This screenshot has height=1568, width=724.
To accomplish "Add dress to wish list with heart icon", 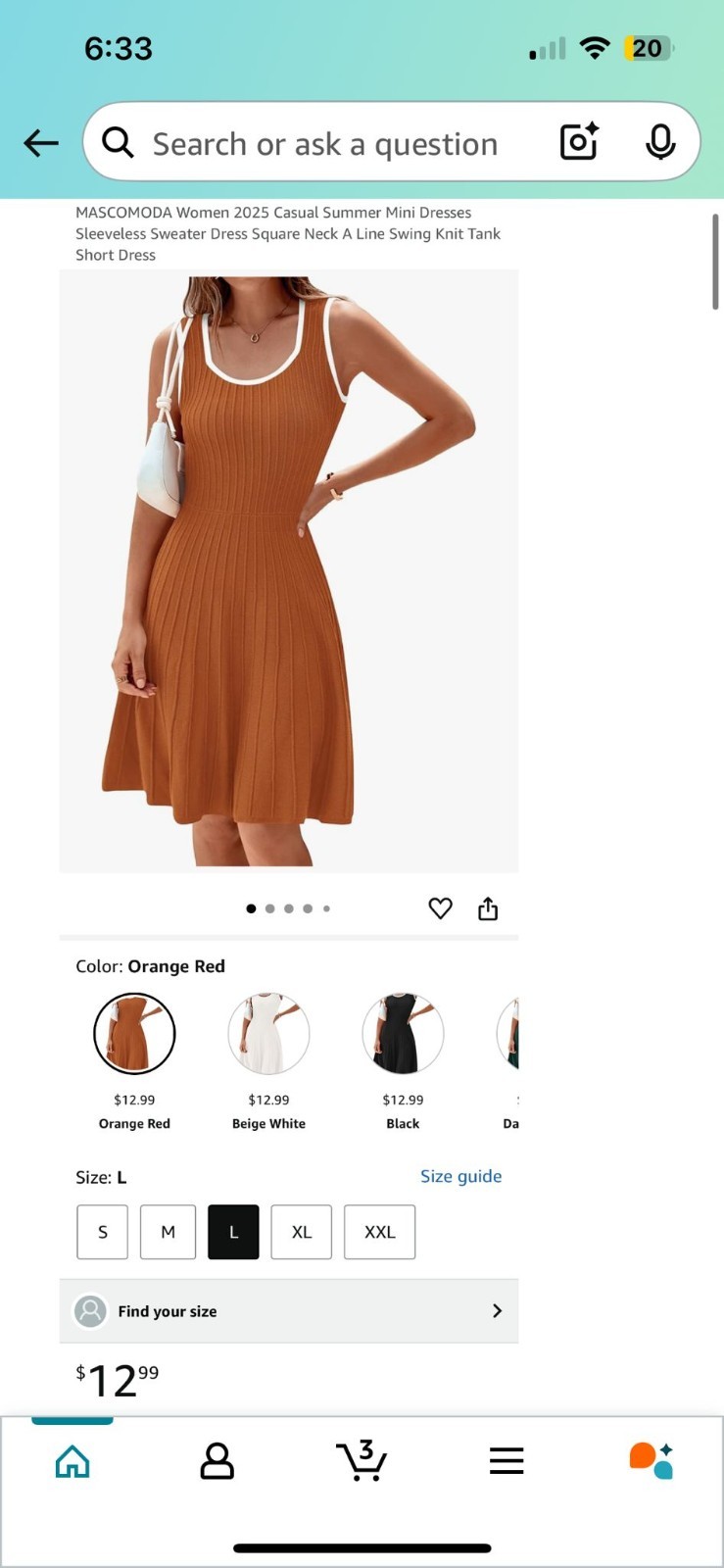I will (x=441, y=908).
